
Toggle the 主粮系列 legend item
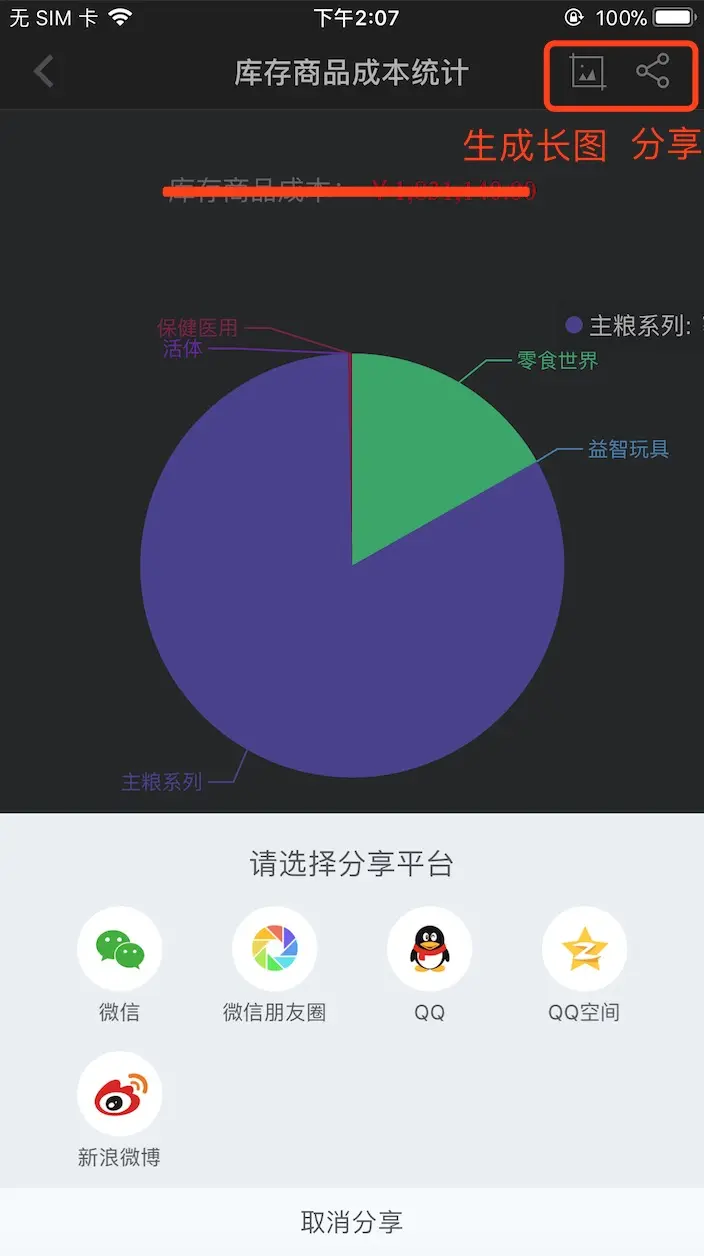click(x=630, y=325)
